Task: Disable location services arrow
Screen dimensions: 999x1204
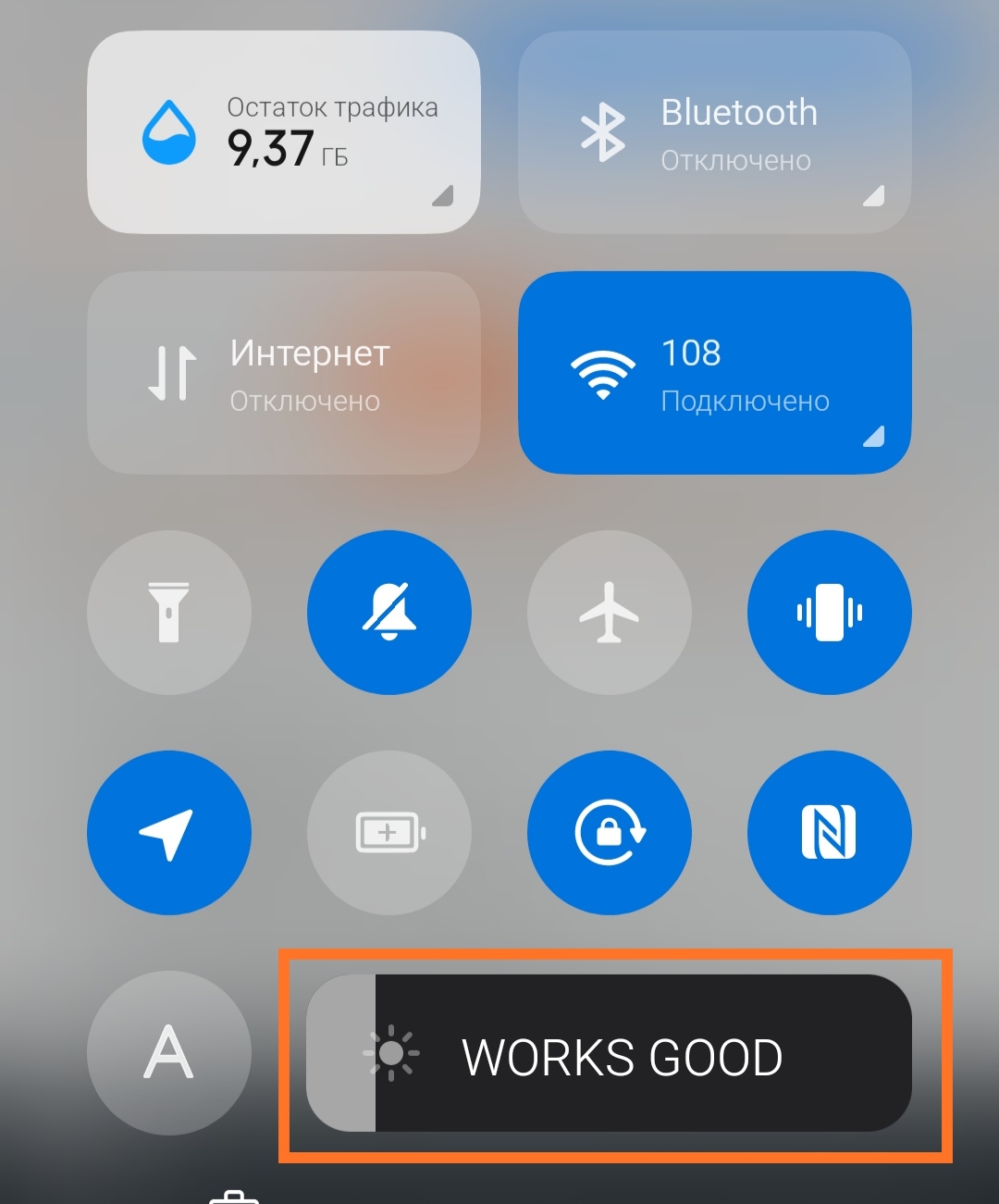Action: click(169, 832)
